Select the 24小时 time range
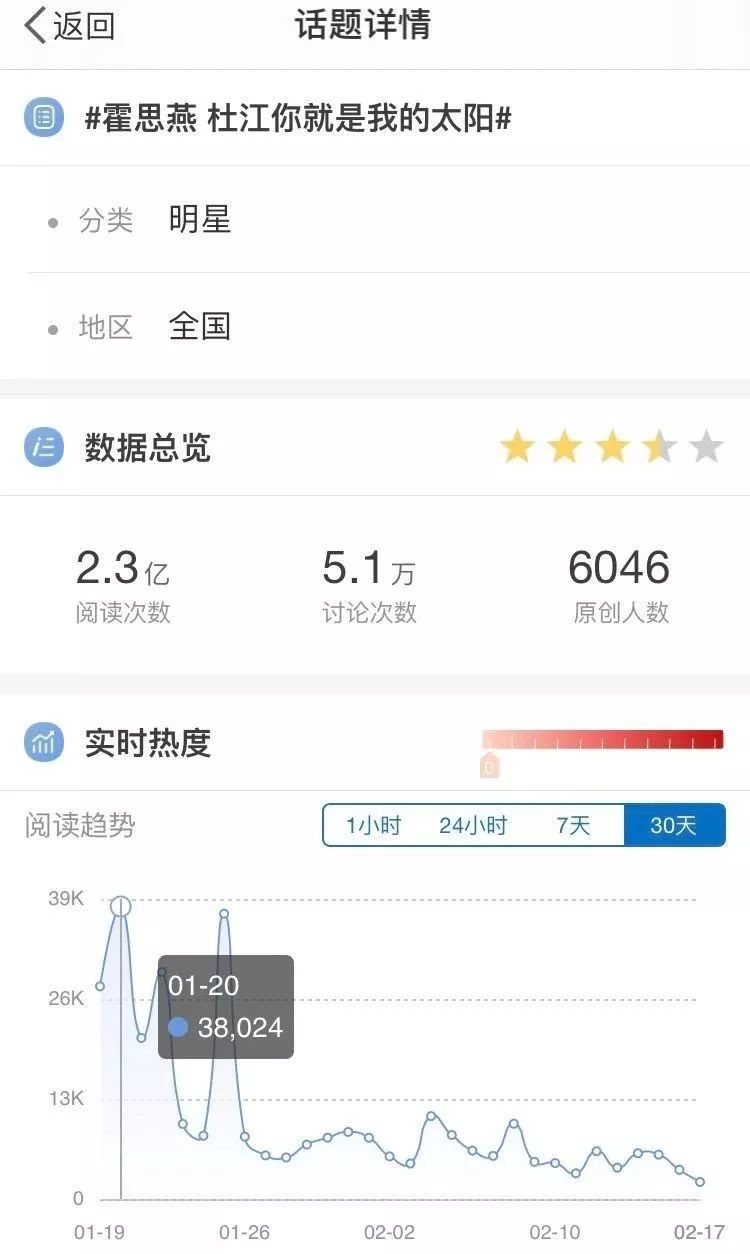The height and width of the screenshot is (1254, 750). 473,825
